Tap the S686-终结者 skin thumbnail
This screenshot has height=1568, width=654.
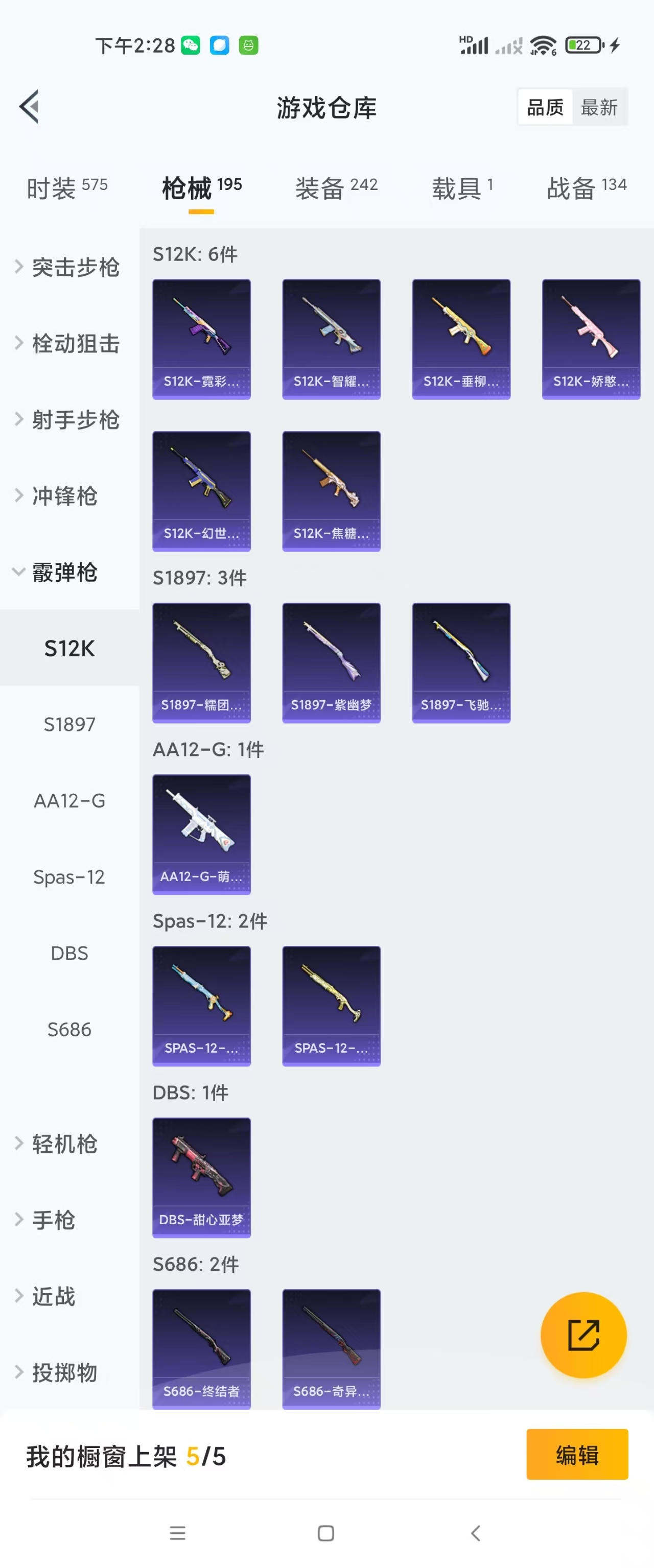201,1348
